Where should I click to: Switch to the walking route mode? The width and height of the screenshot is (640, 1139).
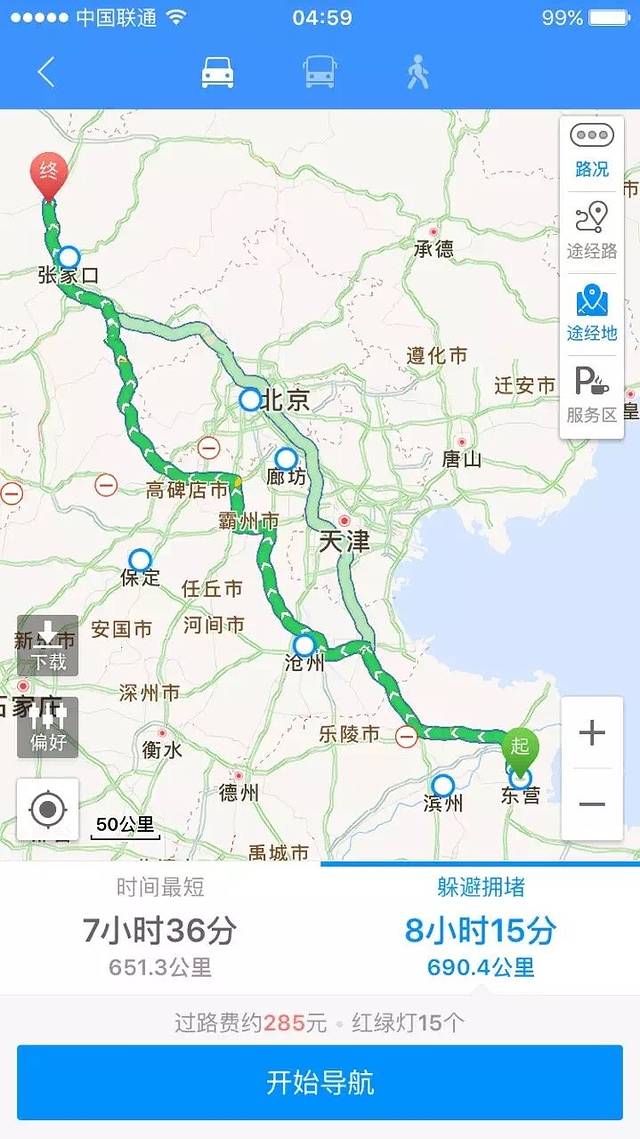pos(417,72)
